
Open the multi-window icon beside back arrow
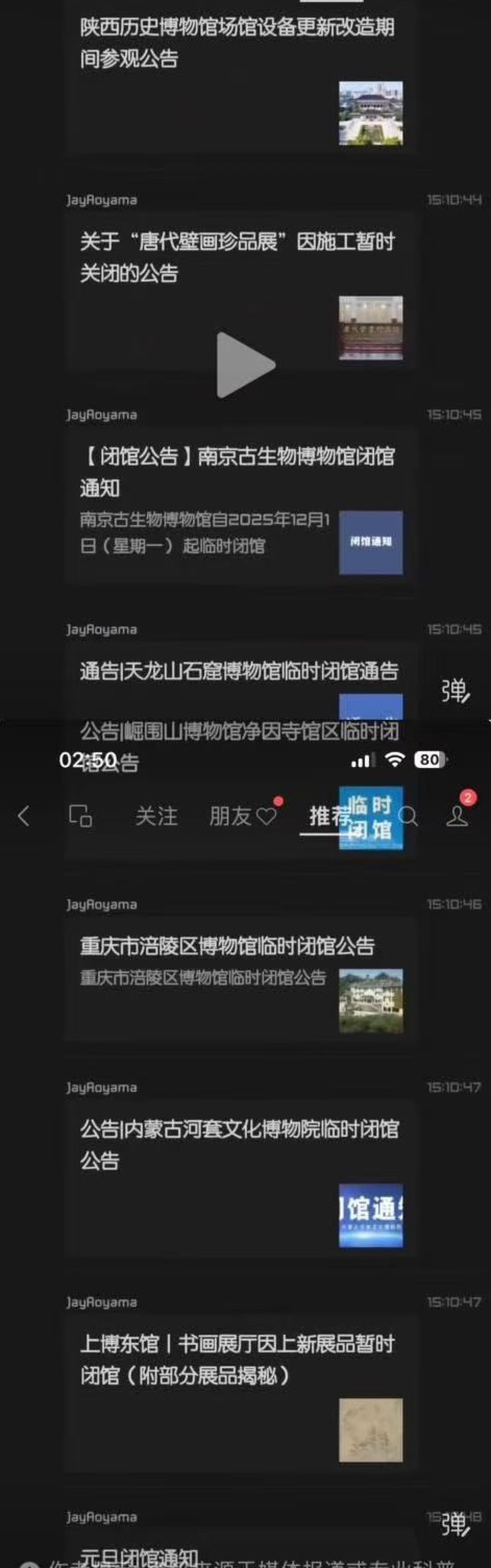[x=81, y=816]
